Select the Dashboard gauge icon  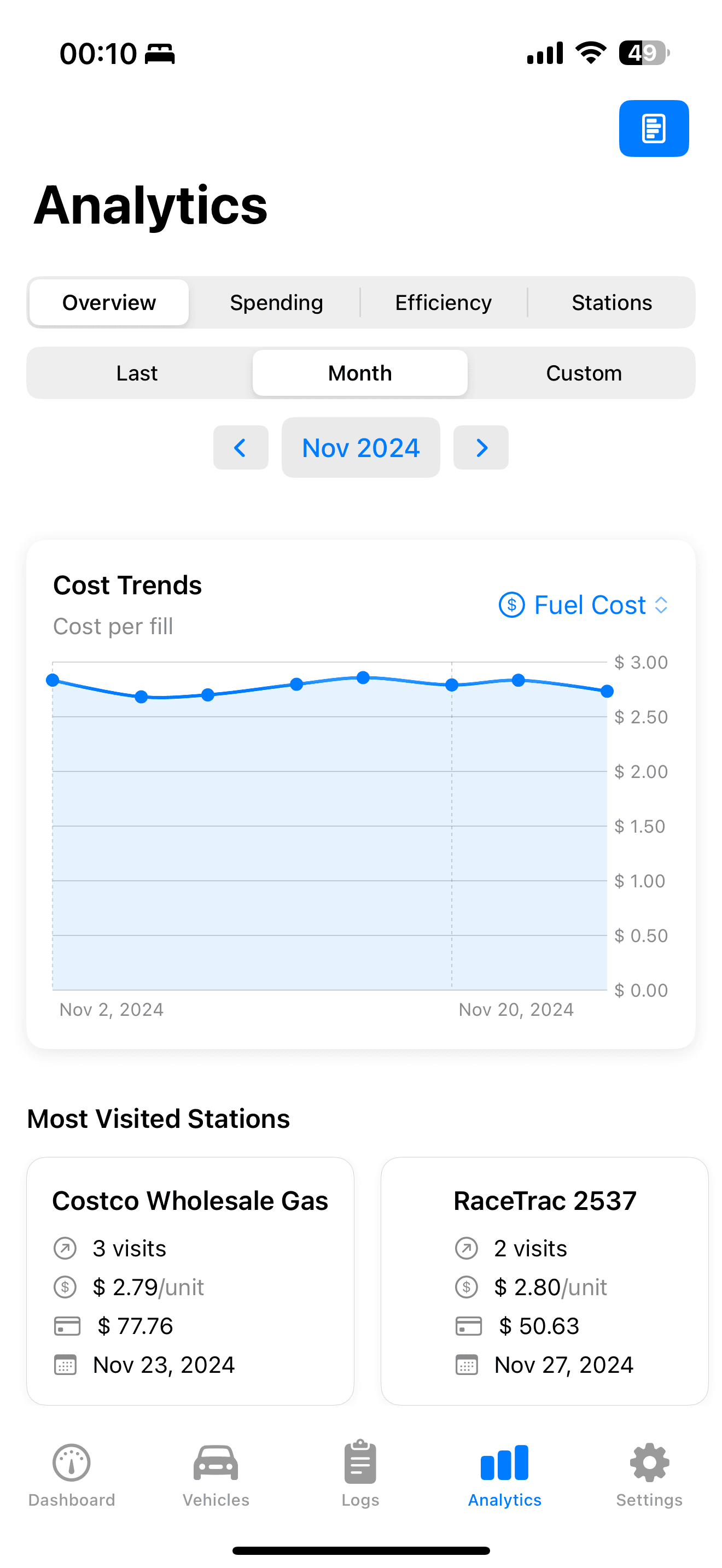tap(72, 1462)
